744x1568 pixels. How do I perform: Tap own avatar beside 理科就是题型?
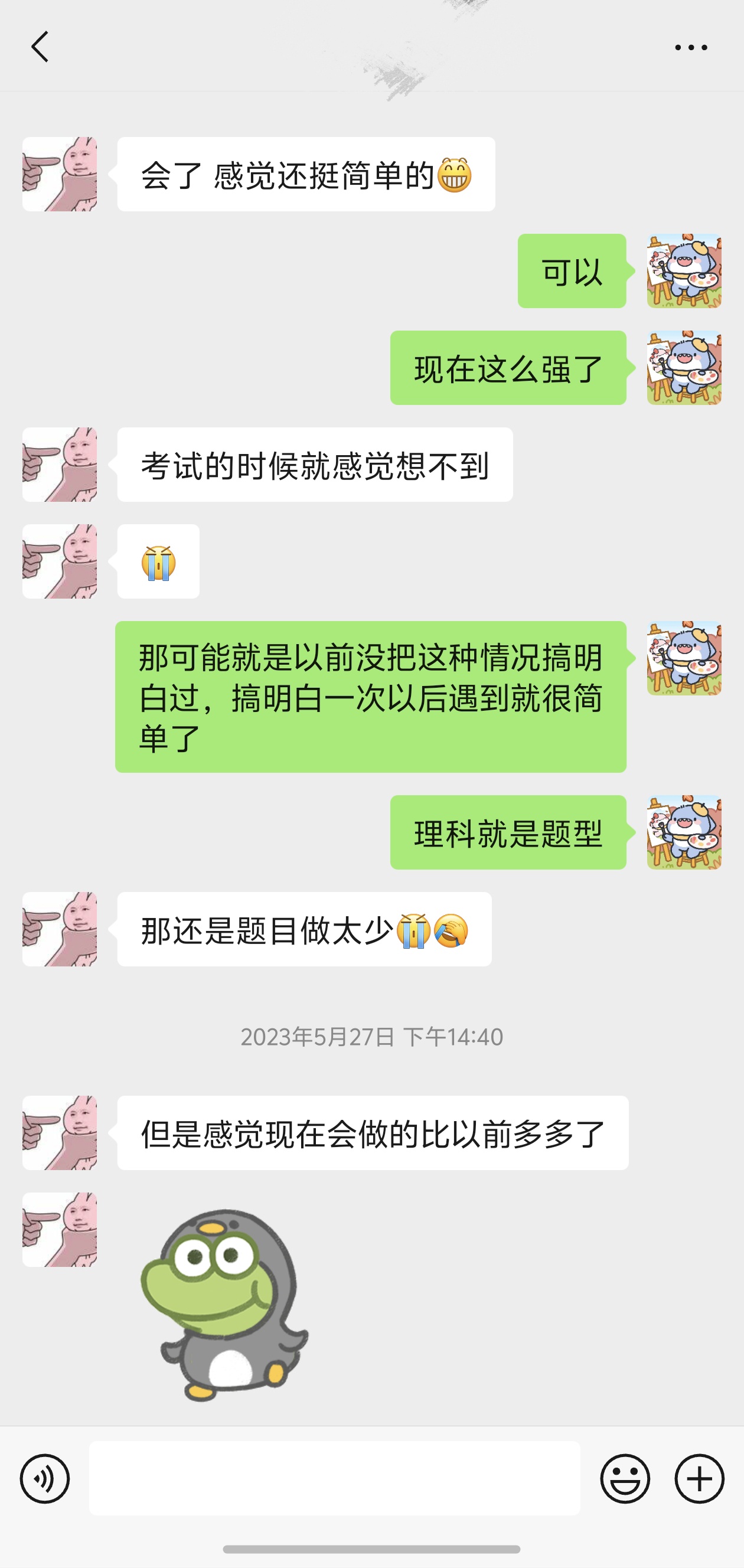click(684, 832)
